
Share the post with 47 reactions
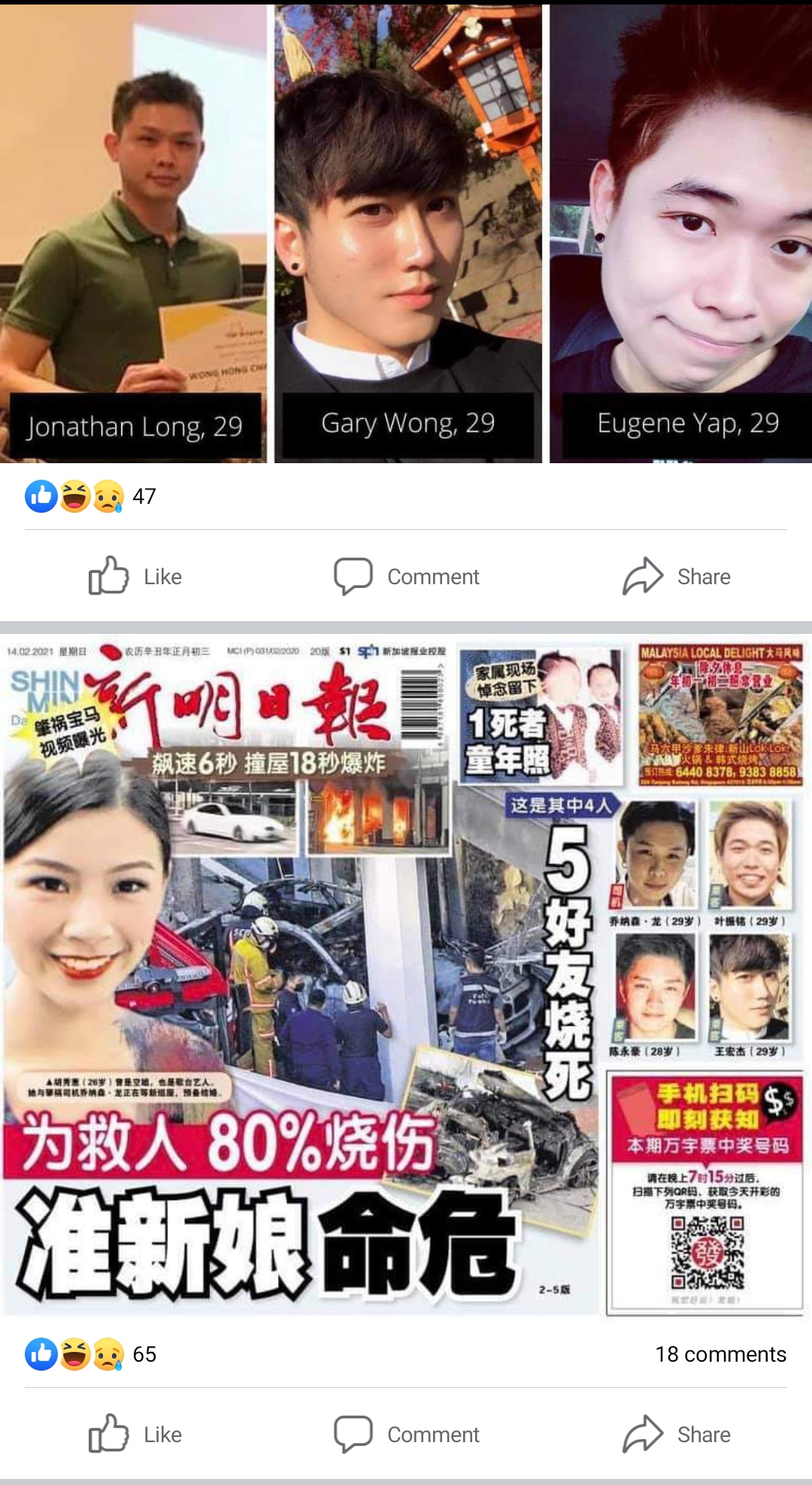coord(677,577)
